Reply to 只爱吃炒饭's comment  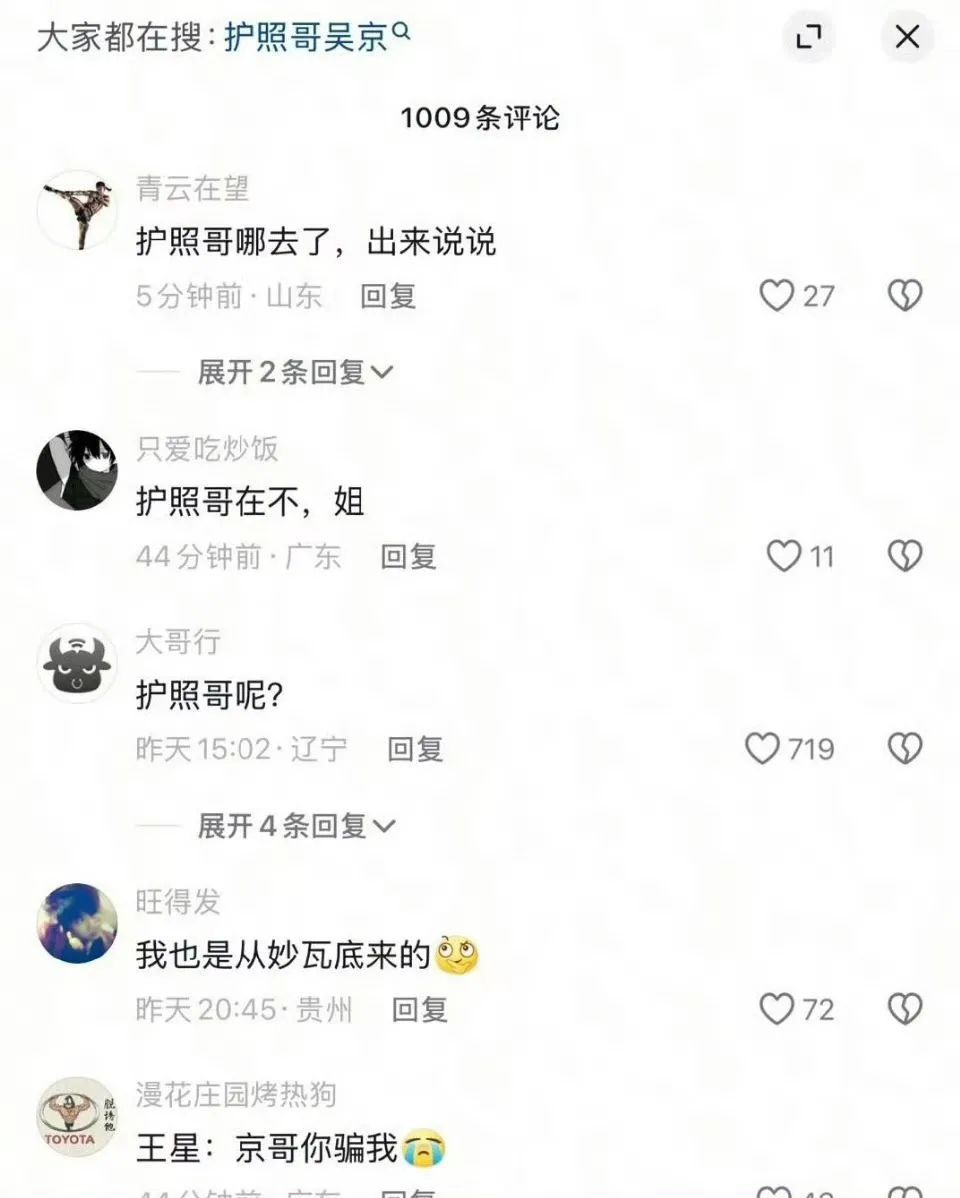click(408, 557)
